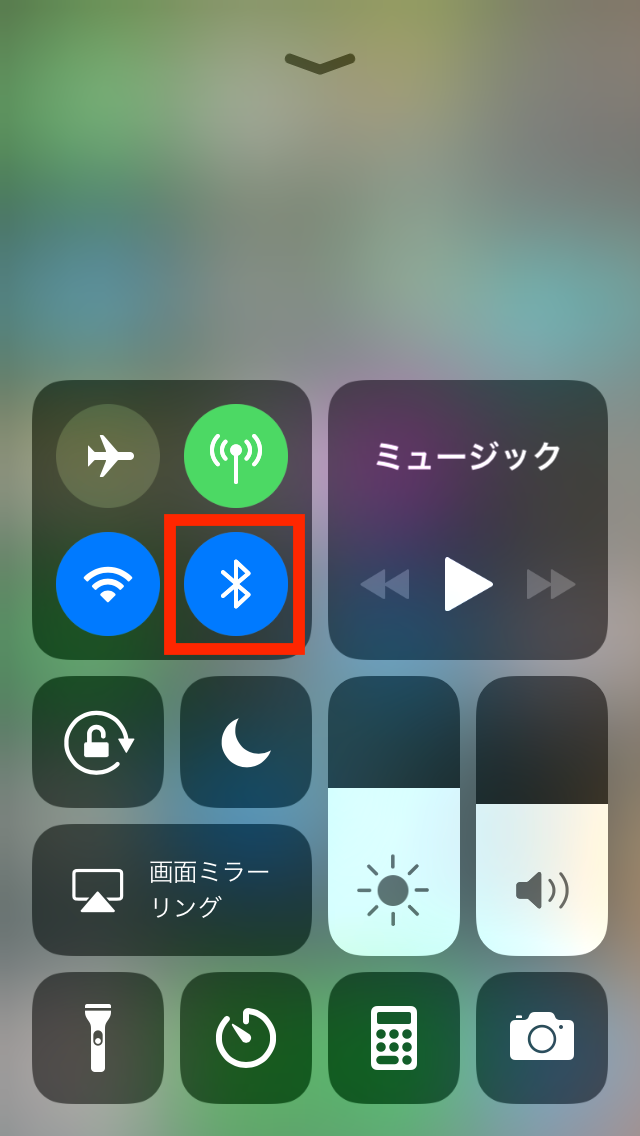Open the camera
Viewport: 640px width, 1136px height.
541,1037
